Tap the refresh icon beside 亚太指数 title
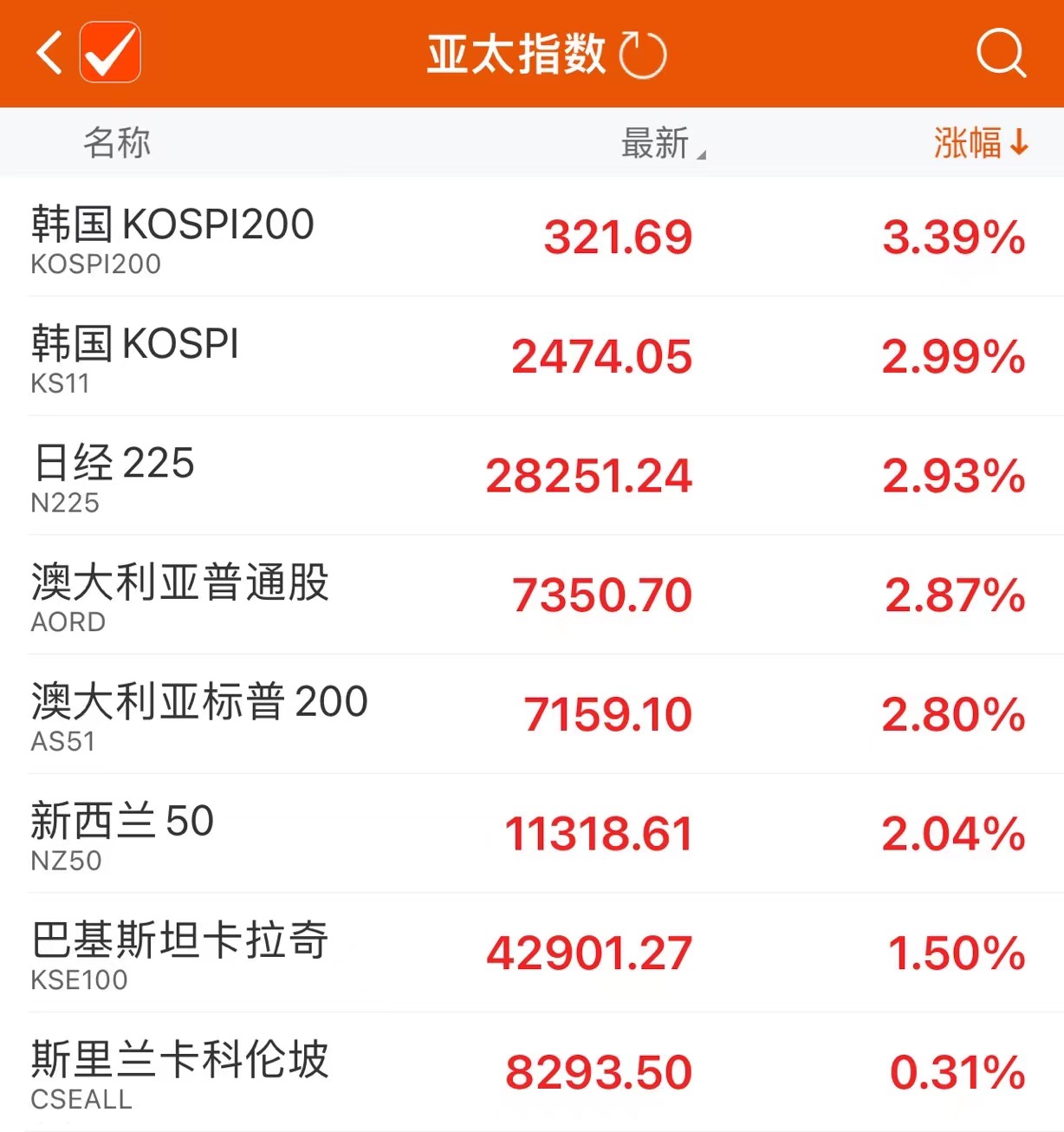Image resolution: width=1064 pixels, height=1132 pixels. (x=645, y=53)
